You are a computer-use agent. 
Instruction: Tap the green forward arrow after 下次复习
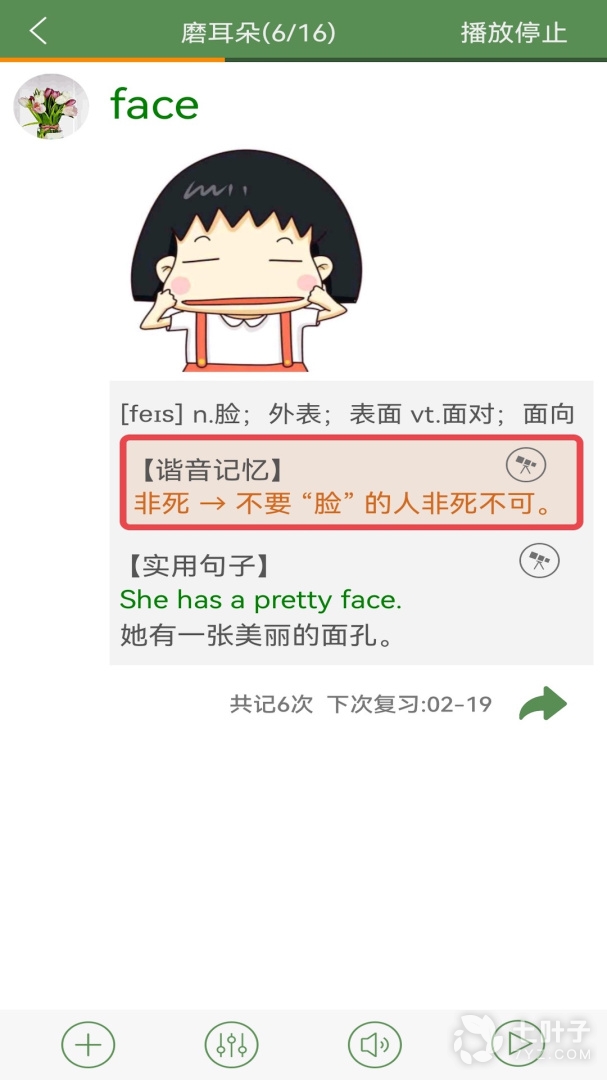[542, 705]
